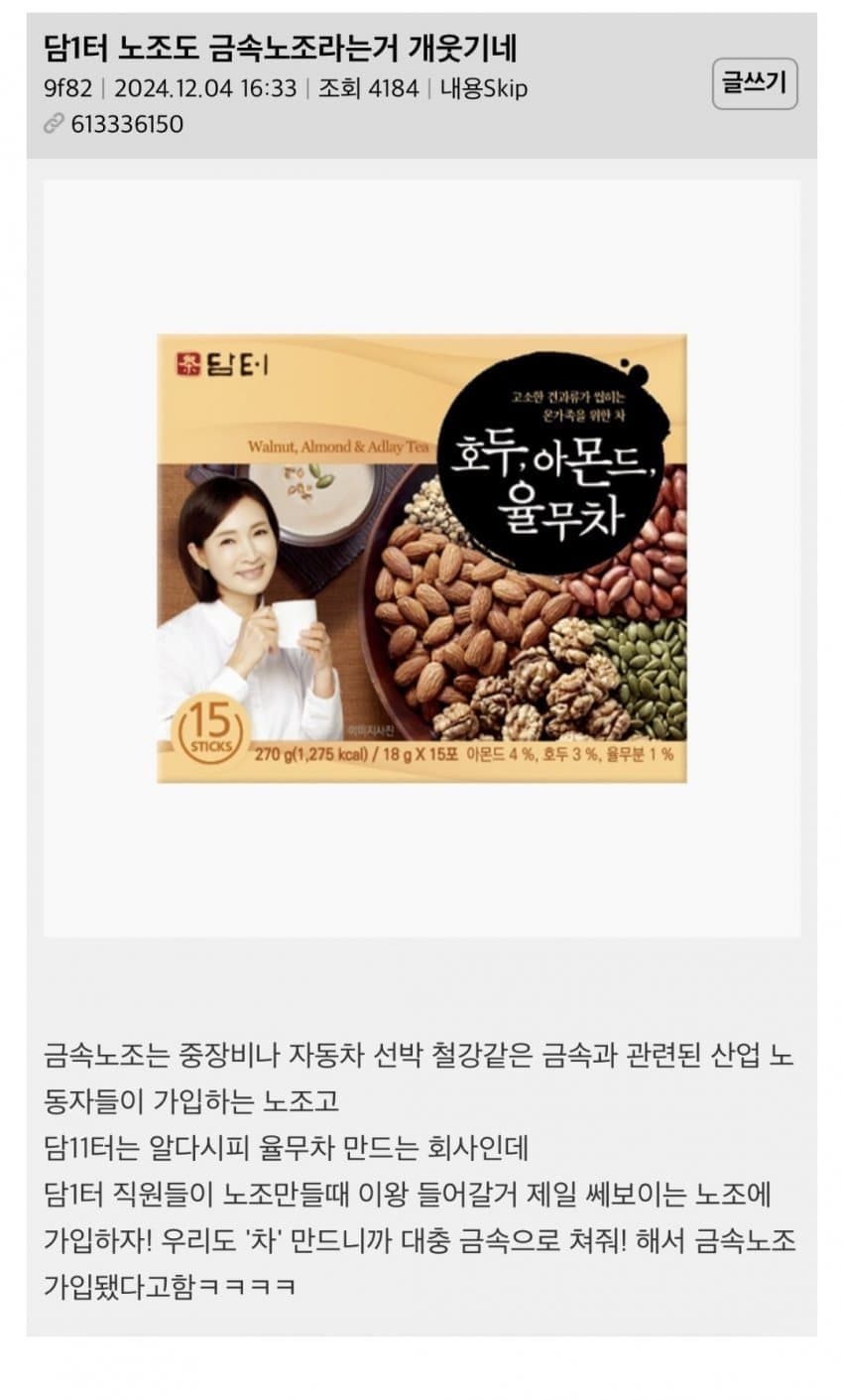Open the Damtuh tea product image

421,558
